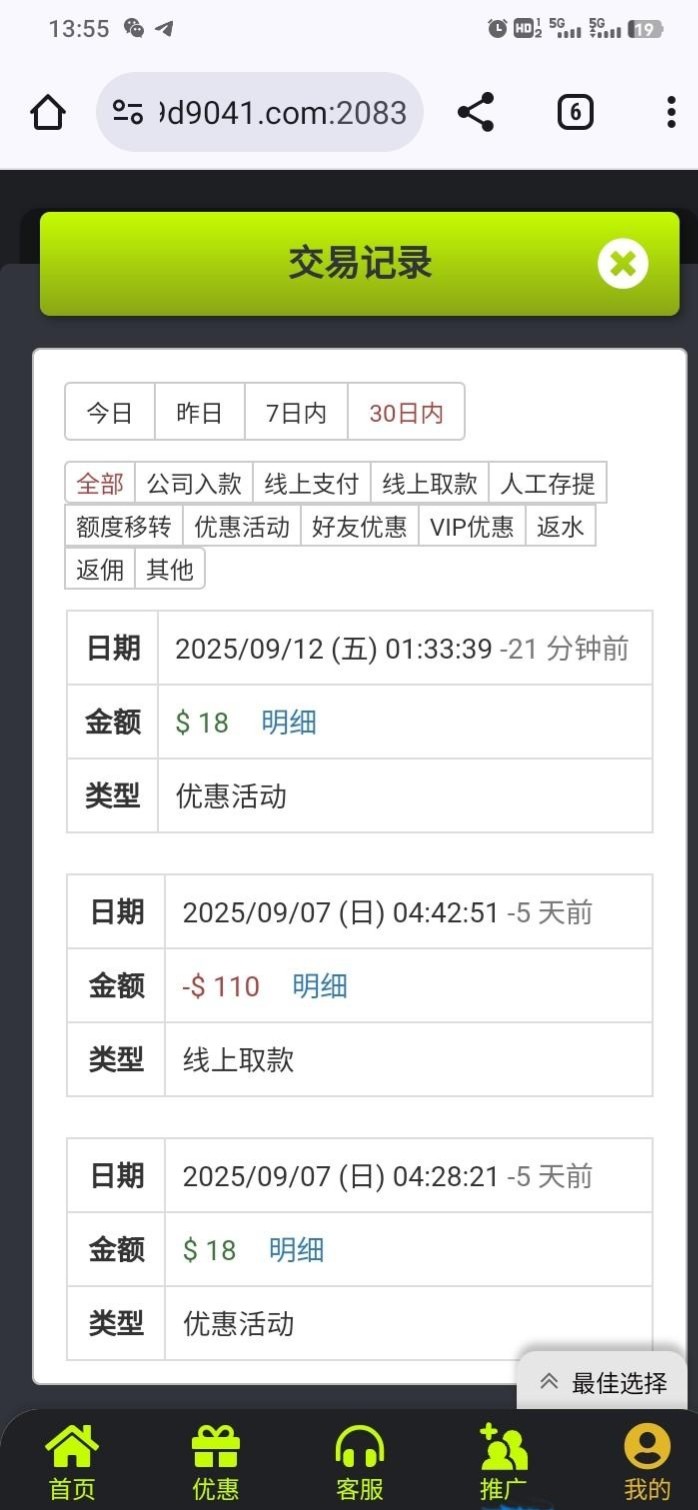
Task: Open 明细 for the -$110 withdrawal
Action: coord(320,986)
